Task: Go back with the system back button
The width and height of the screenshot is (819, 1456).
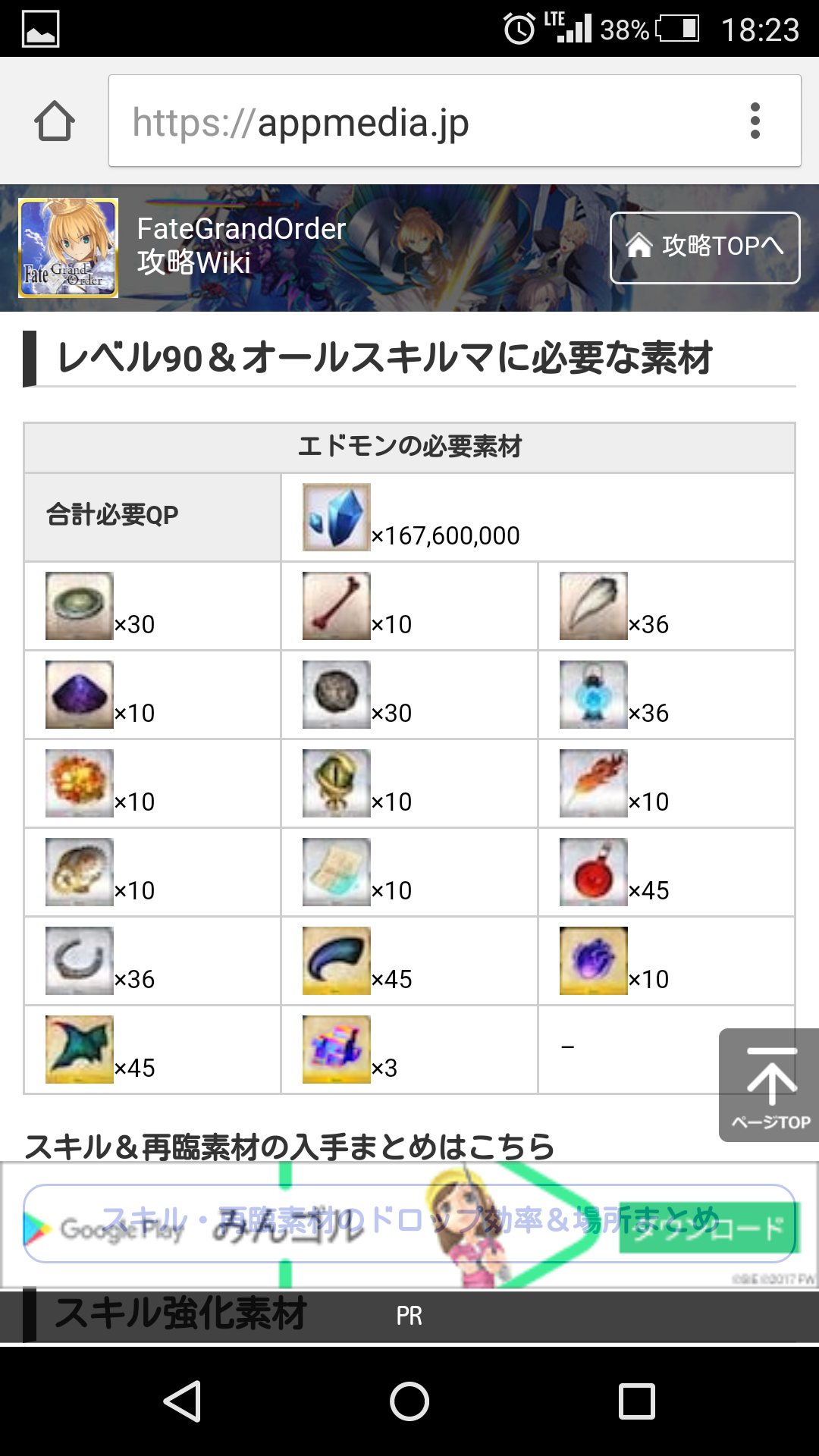Action: click(182, 1401)
